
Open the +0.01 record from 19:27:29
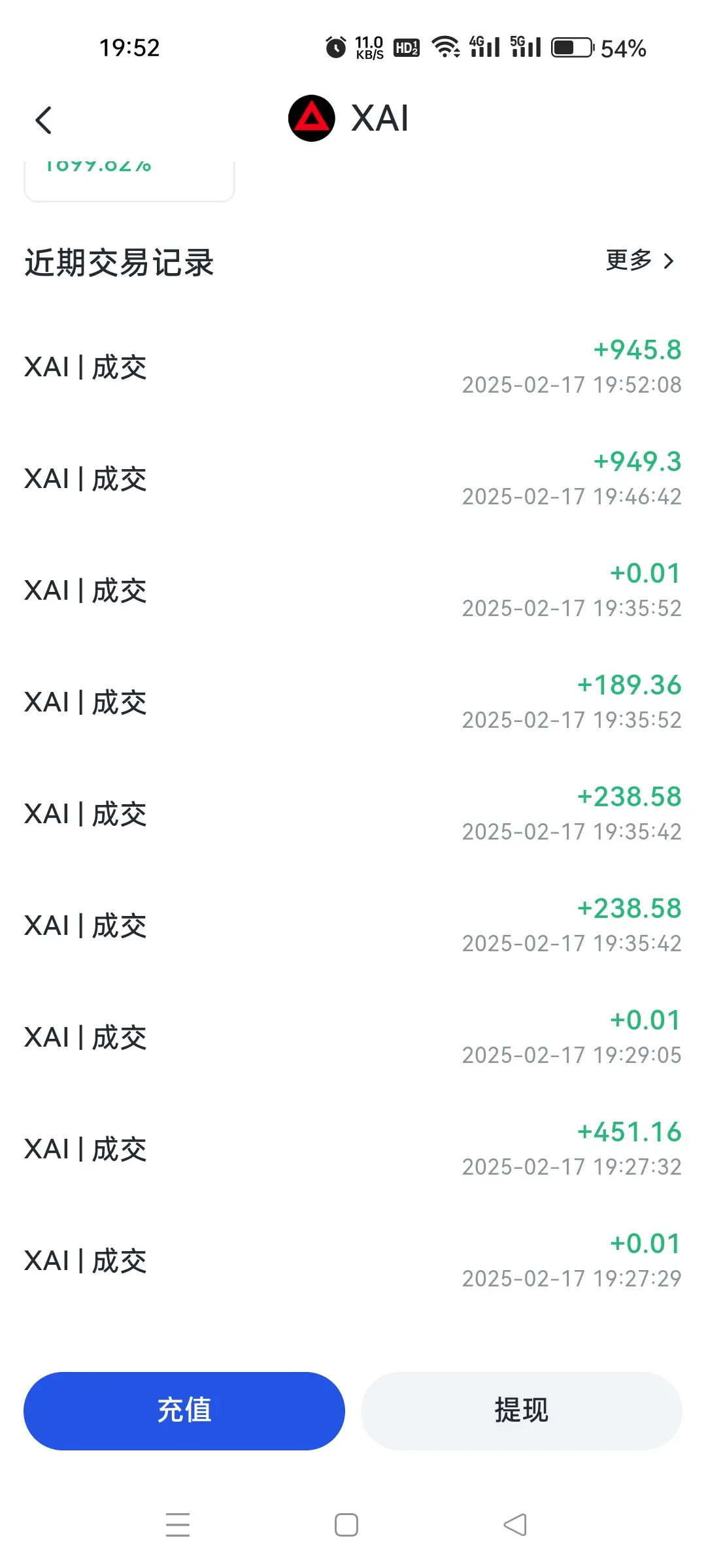click(353, 1261)
